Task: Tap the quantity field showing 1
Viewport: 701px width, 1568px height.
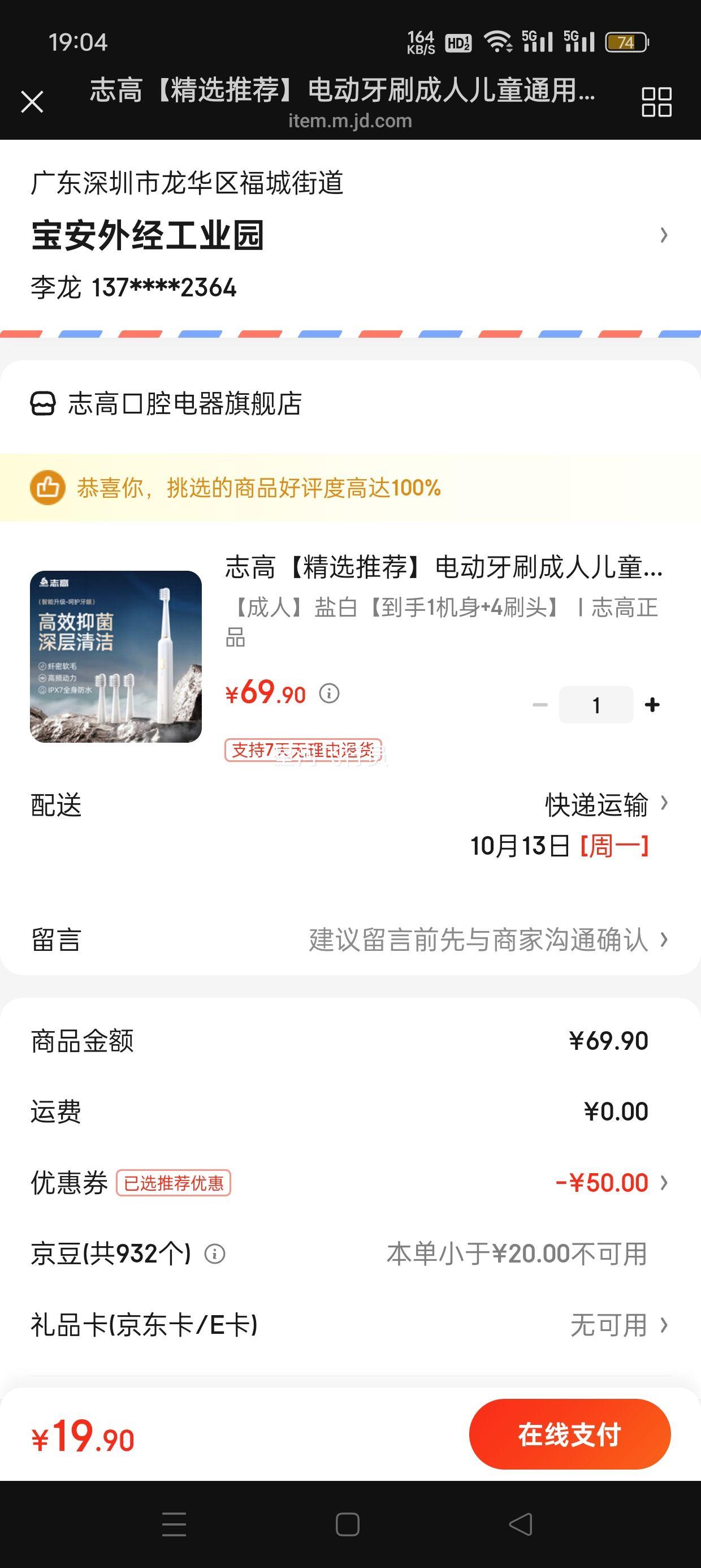Action: click(x=596, y=705)
